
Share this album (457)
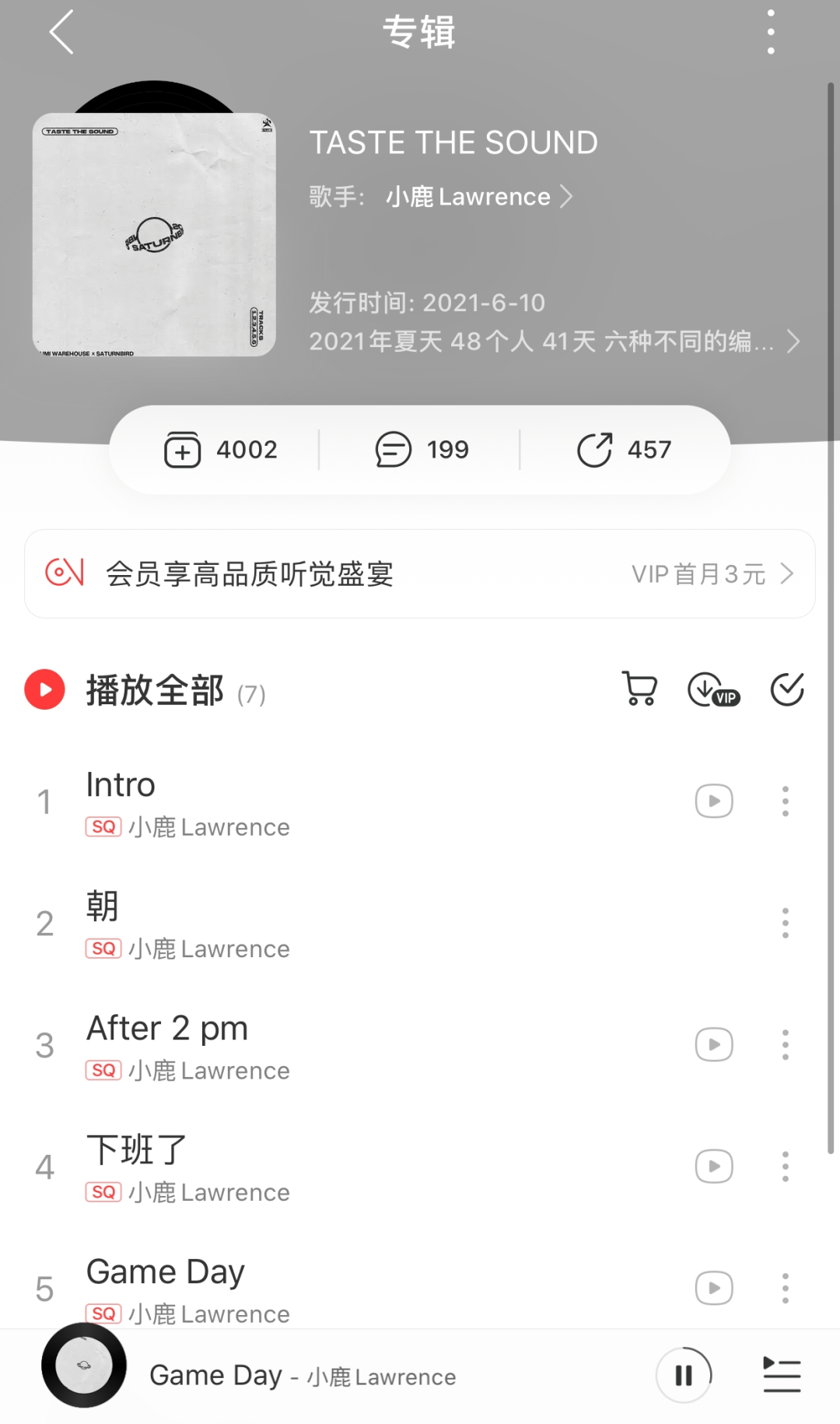(x=624, y=450)
